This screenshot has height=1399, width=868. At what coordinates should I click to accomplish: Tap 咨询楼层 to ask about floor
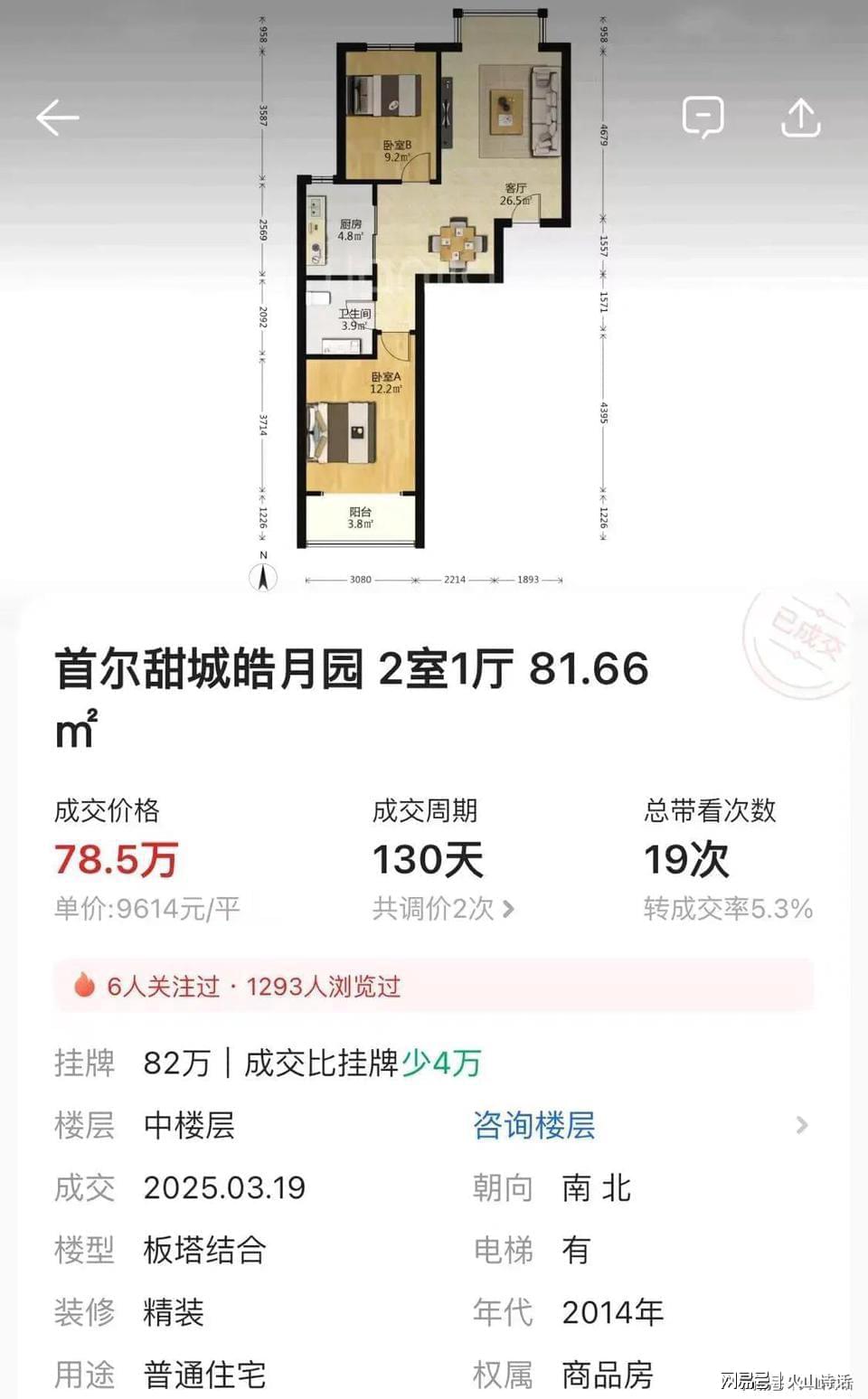pos(533,1126)
